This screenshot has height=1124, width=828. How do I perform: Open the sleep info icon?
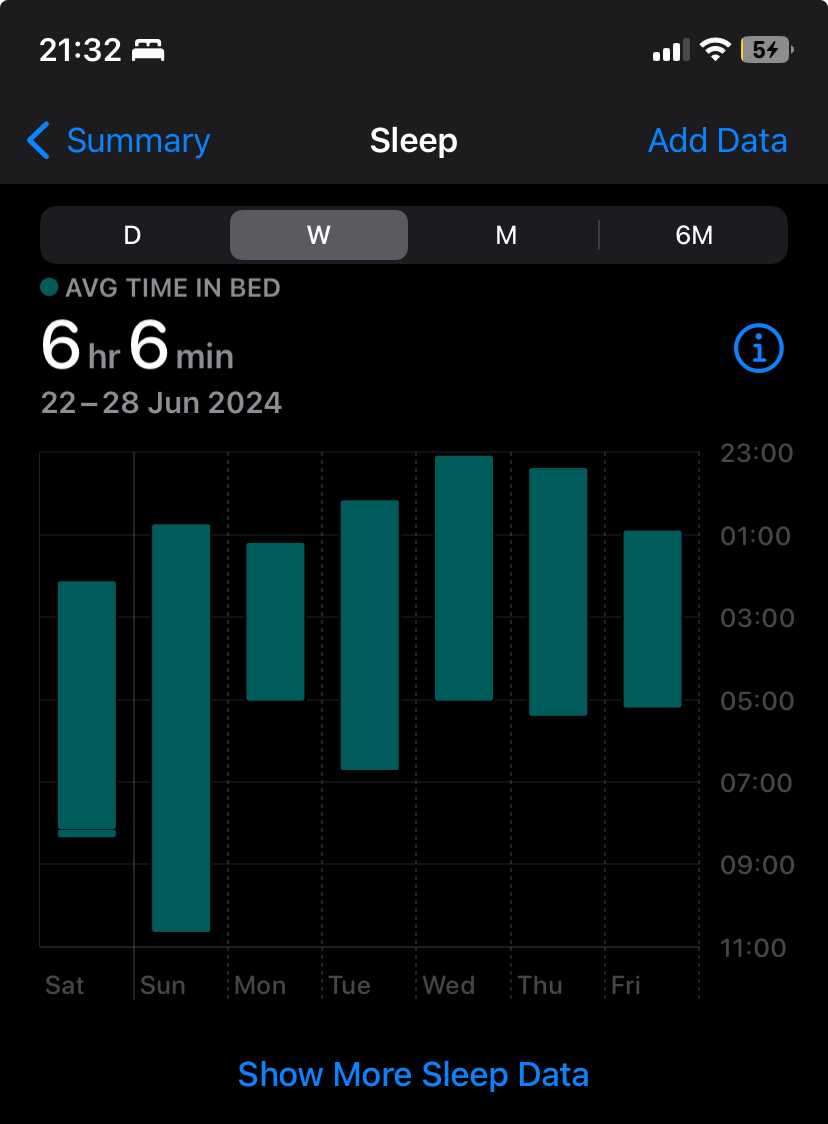pyautogui.click(x=758, y=348)
